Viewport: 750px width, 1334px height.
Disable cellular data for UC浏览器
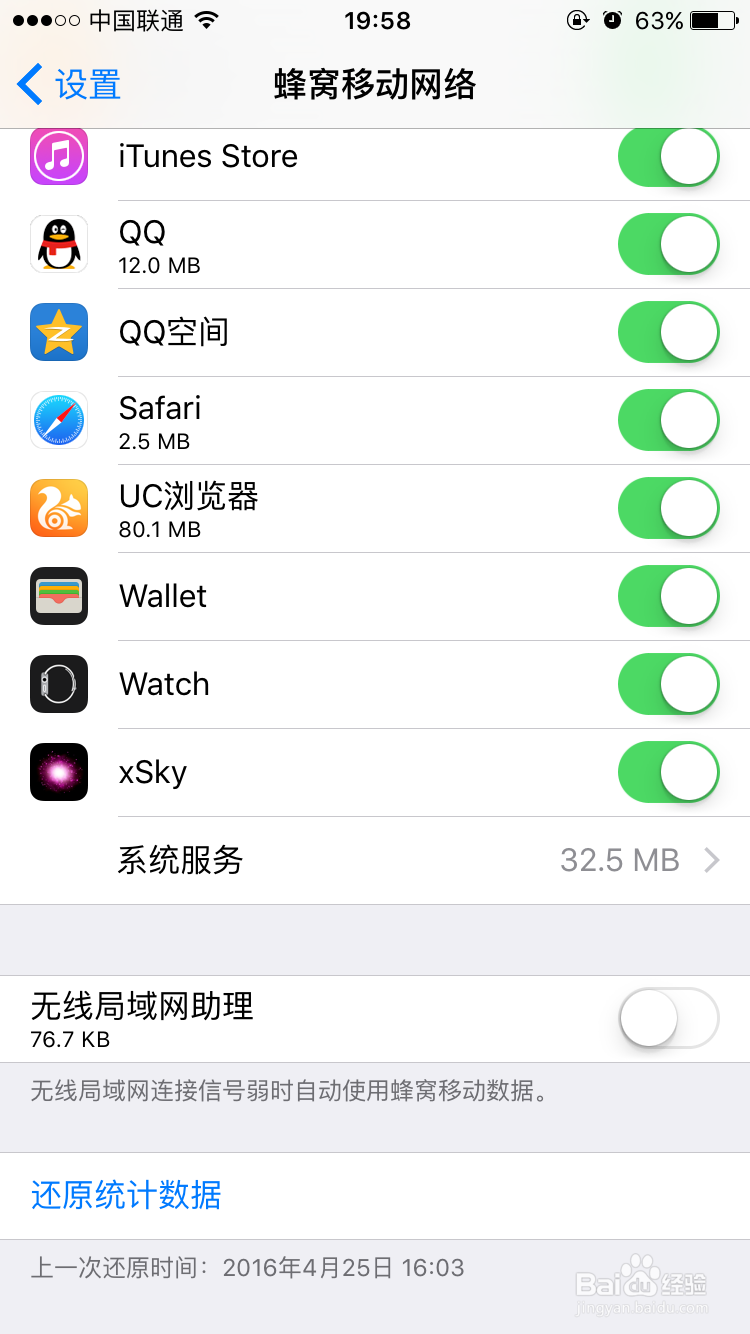click(668, 508)
